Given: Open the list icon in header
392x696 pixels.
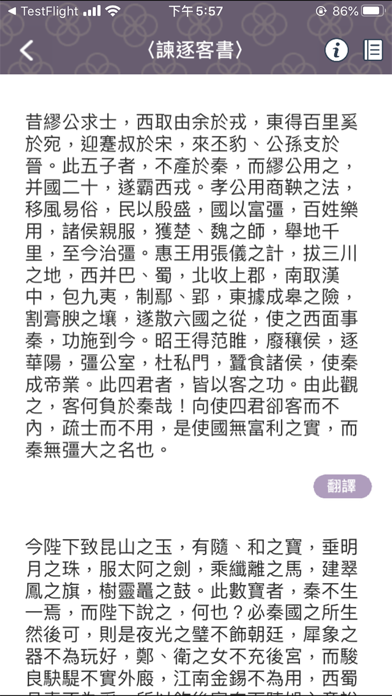Looking at the screenshot, I should (373, 50).
